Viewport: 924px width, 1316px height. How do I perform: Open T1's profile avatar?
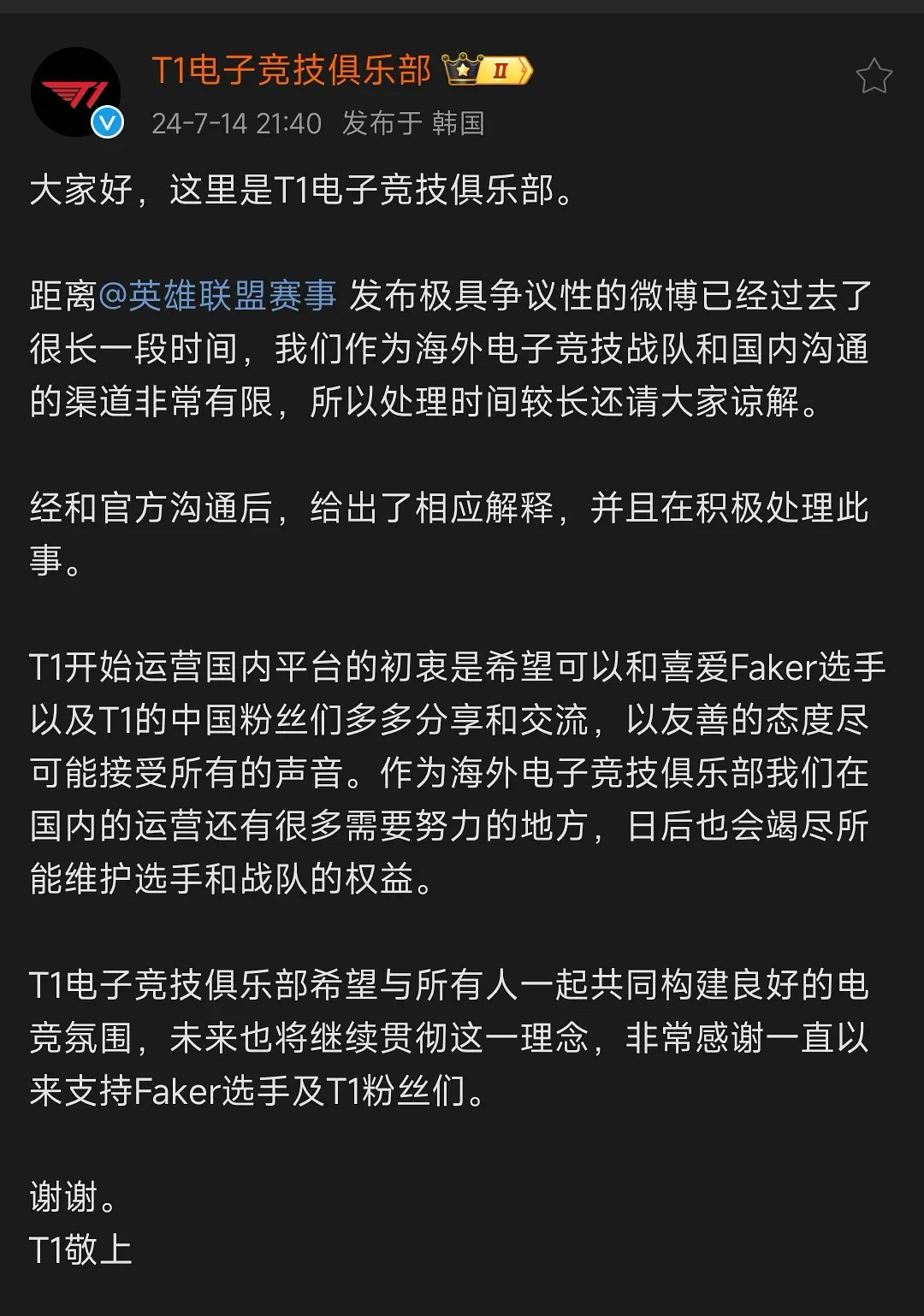pos(76,91)
